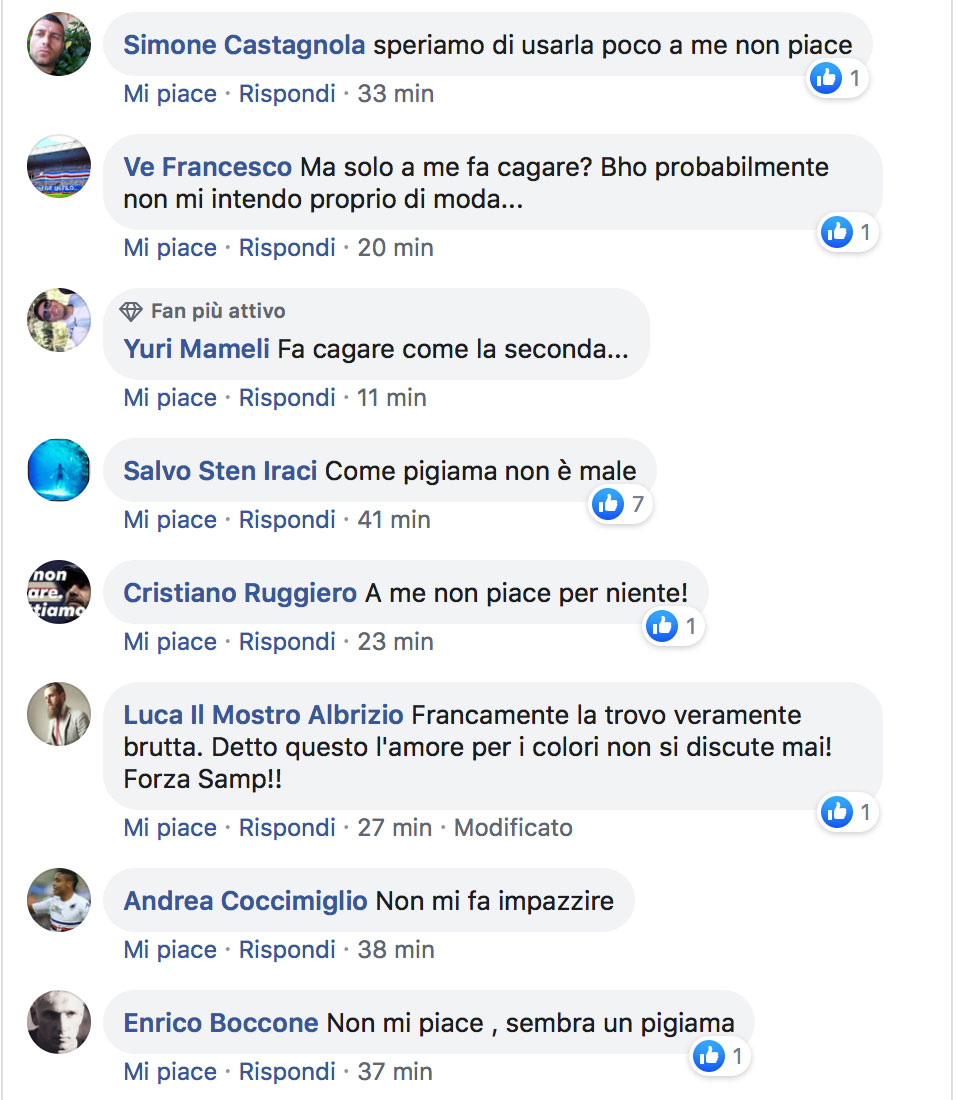Open Simone Castagnola's avatar
Image resolution: width=956 pixels, height=1100 pixels.
pyautogui.click(x=58, y=44)
